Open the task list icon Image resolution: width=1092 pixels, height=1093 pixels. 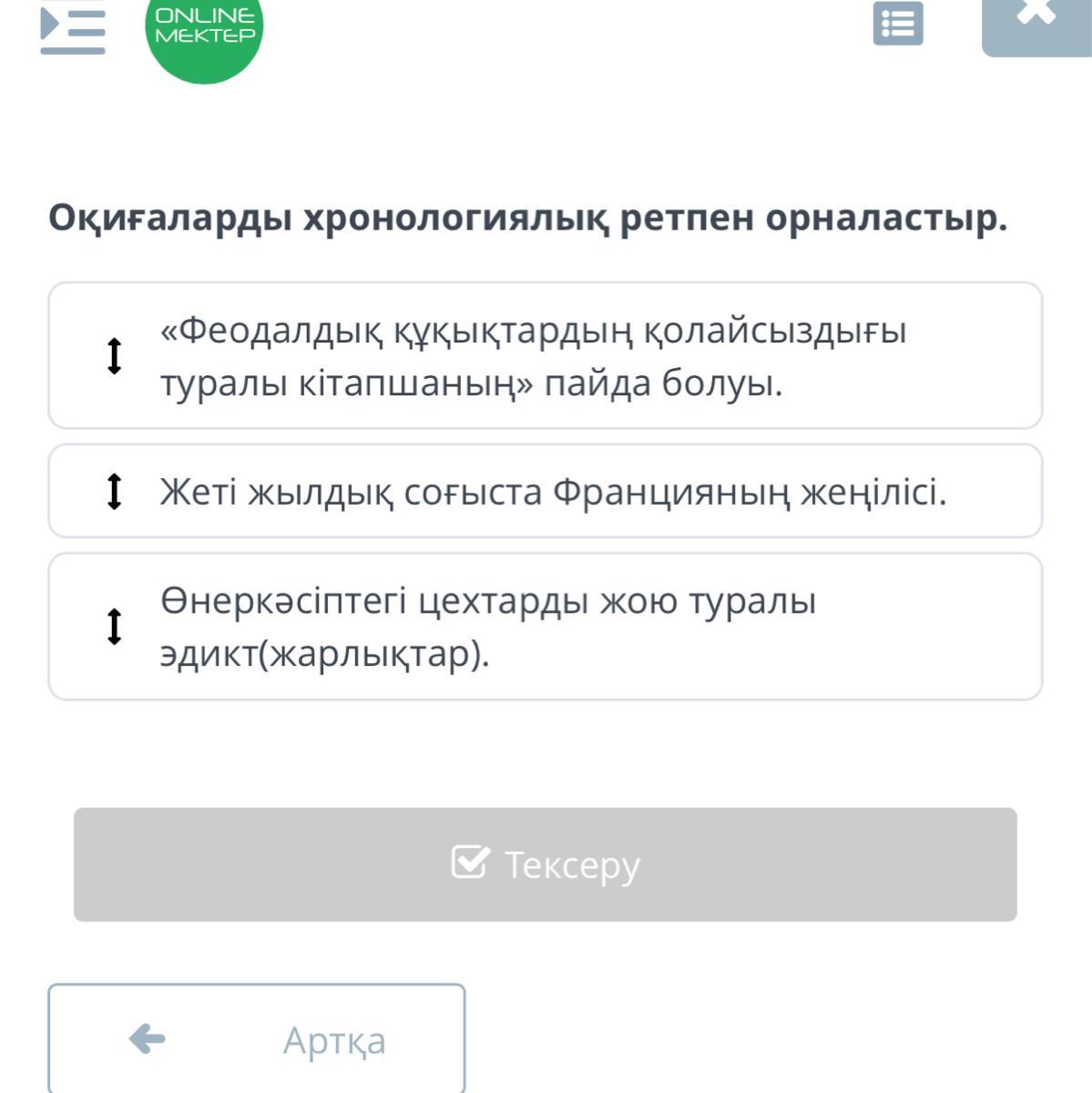tap(898, 24)
